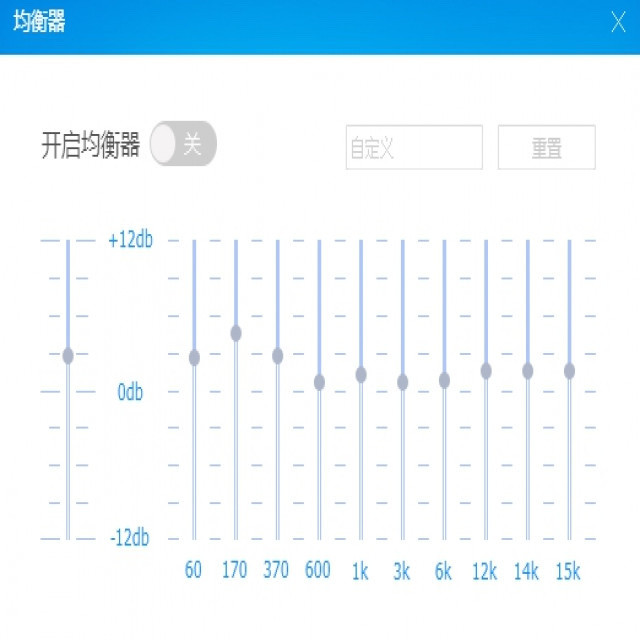The height and width of the screenshot is (640, 640).
Task: Tap the 170 Hz band slider
Action: click(x=236, y=333)
